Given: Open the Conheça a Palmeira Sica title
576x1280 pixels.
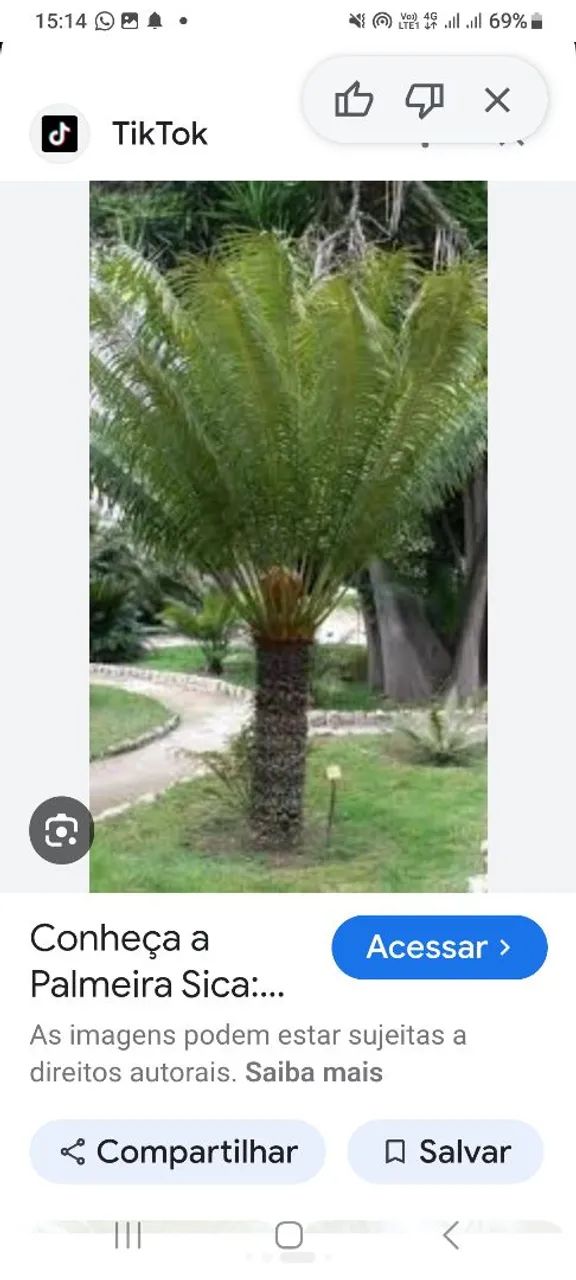Looking at the screenshot, I should point(158,961).
